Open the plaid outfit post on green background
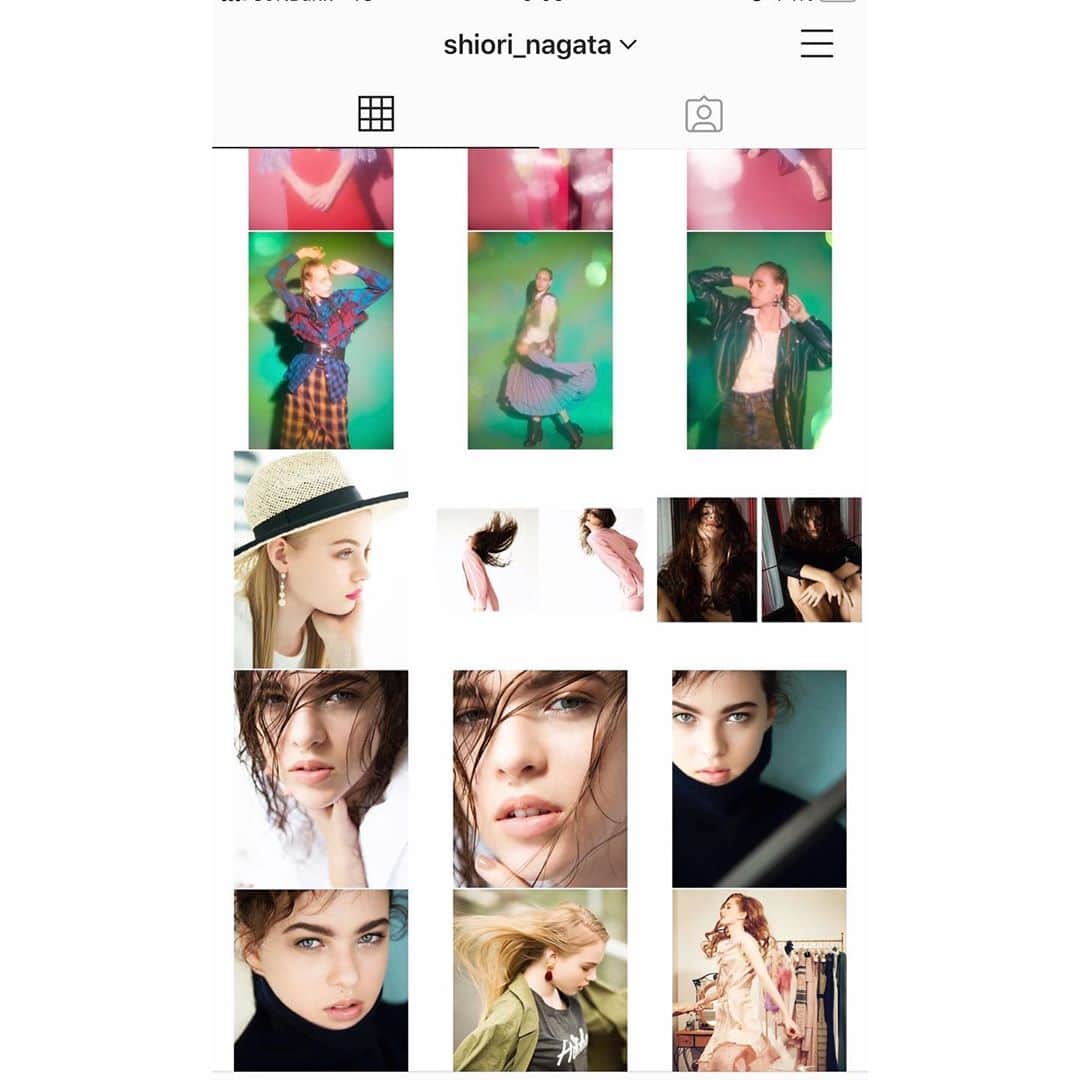 [321, 340]
